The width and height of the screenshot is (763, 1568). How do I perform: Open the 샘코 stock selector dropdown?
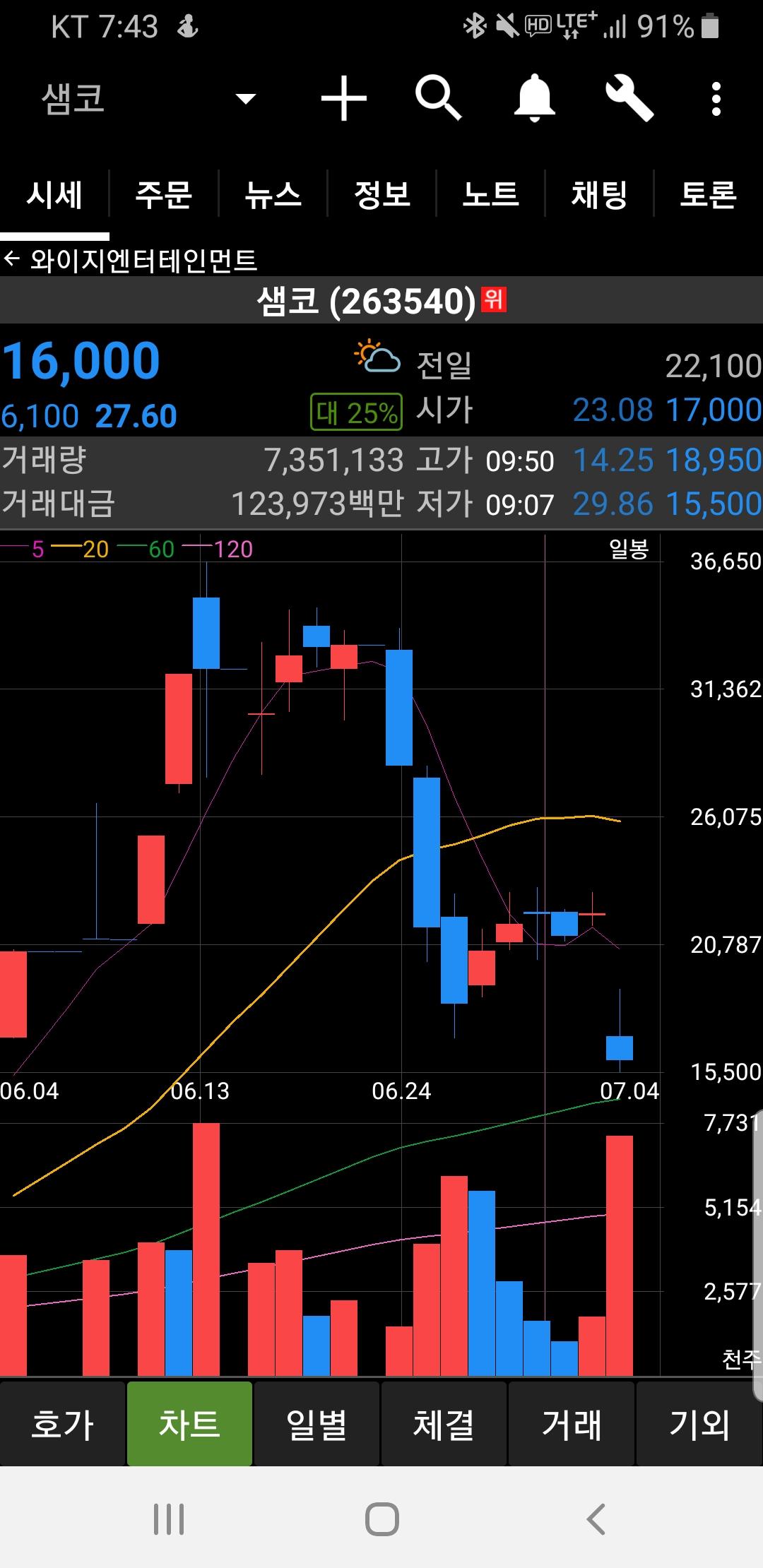[244, 99]
